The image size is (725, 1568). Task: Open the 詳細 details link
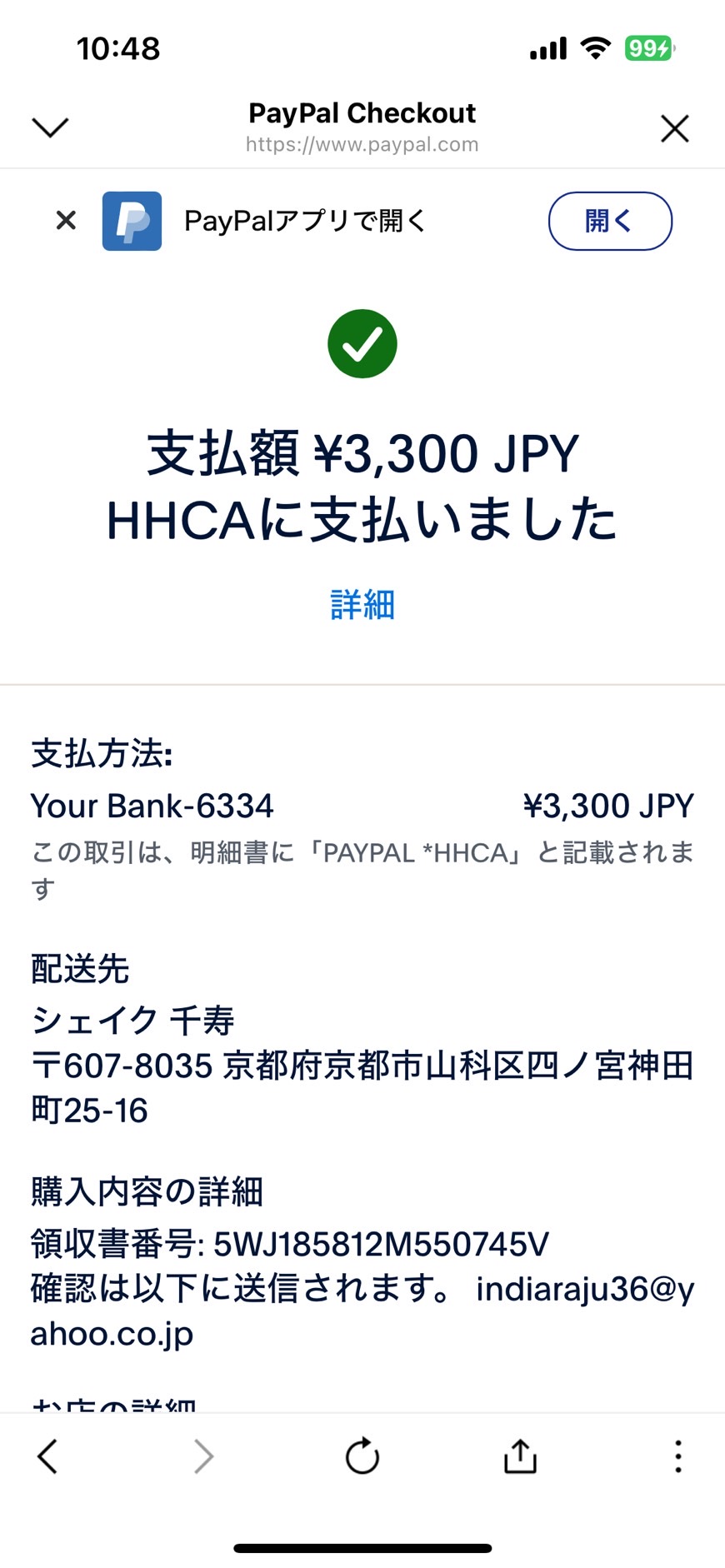tap(362, 604)
